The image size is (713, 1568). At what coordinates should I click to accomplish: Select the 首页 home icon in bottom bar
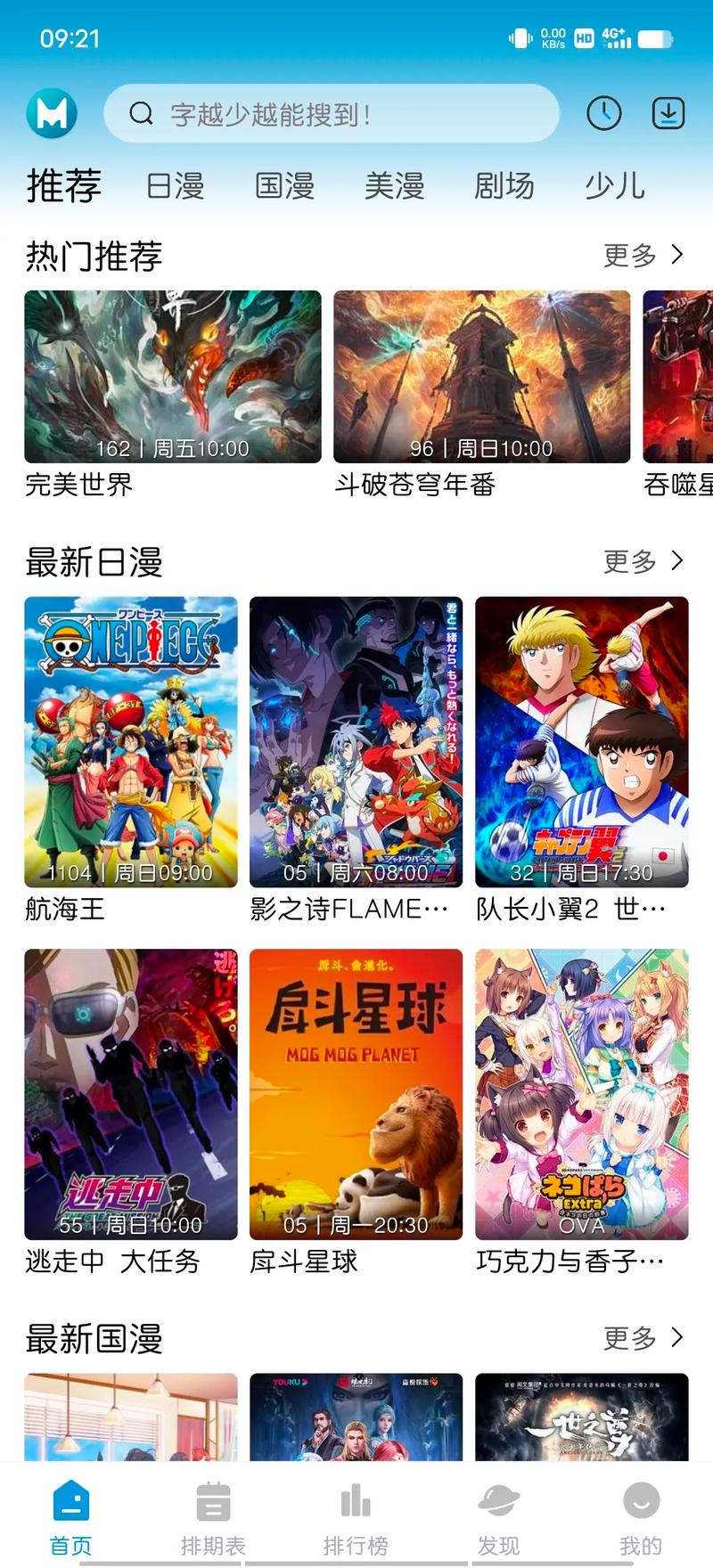pos(70,1504)
